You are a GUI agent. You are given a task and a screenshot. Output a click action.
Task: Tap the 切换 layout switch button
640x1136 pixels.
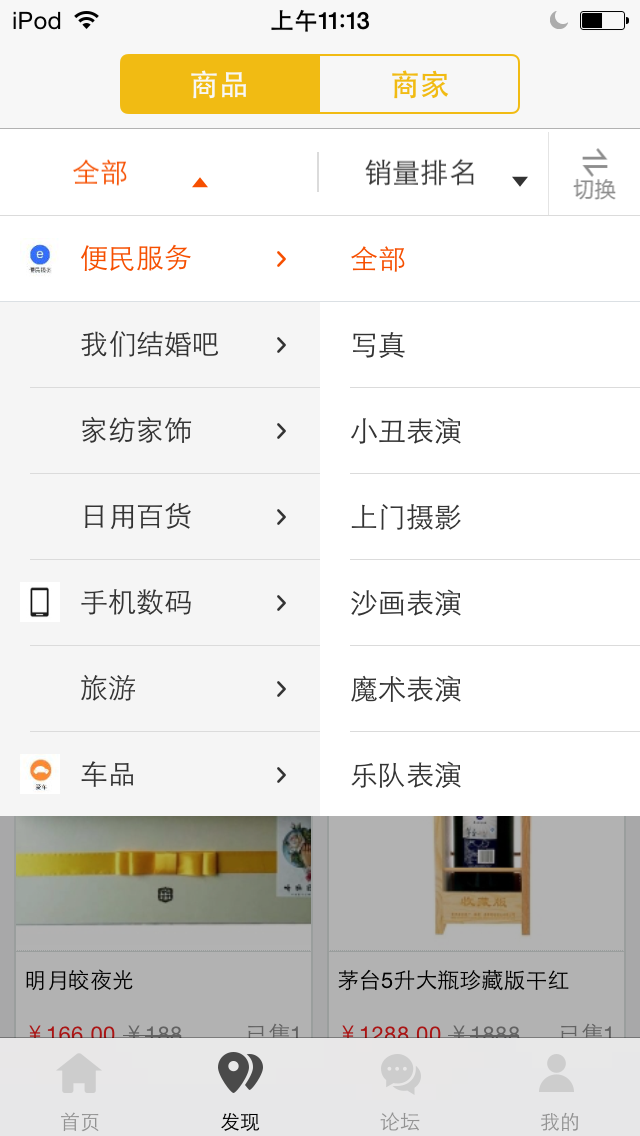(594, 173)
